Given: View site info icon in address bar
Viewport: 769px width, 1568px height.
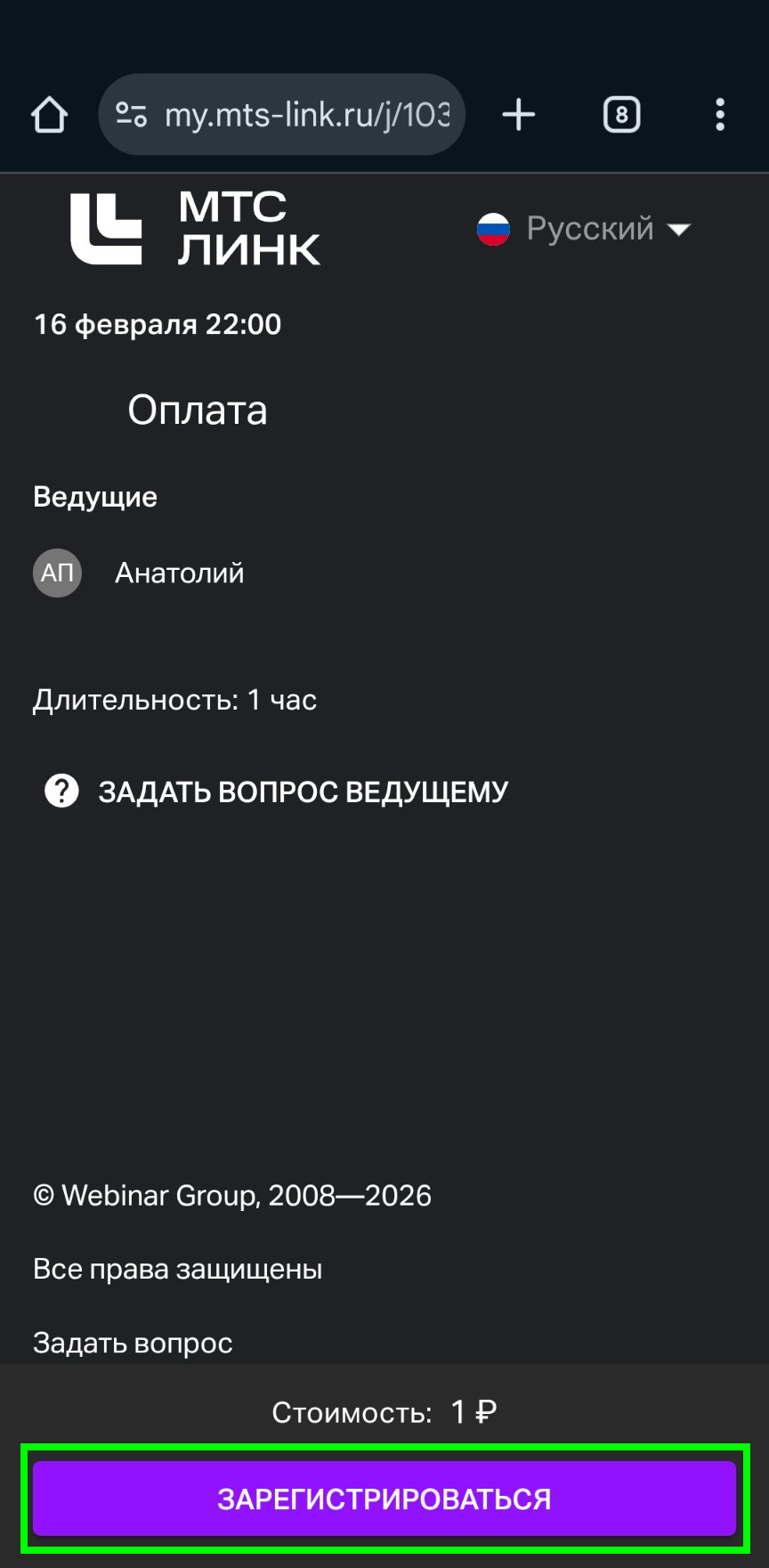Looking at the screenshot, I should [x=132, y=115].
